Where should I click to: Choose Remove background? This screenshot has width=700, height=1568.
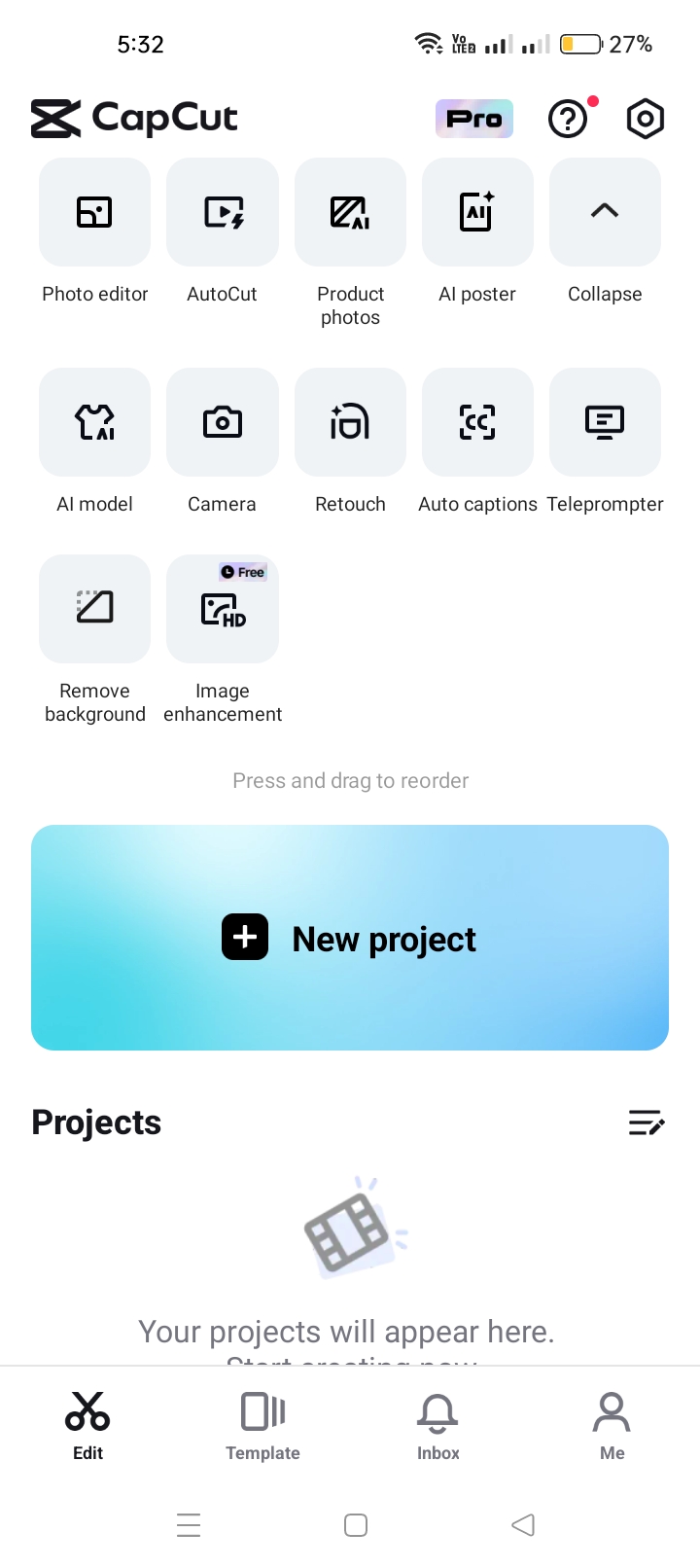tap(95, 609)
